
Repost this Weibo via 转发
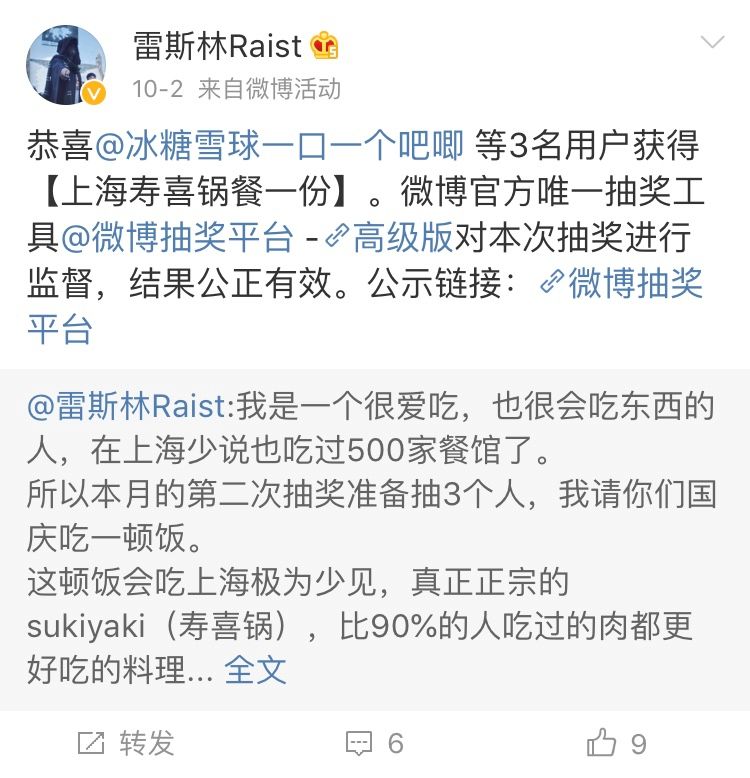tap(127, 743)
